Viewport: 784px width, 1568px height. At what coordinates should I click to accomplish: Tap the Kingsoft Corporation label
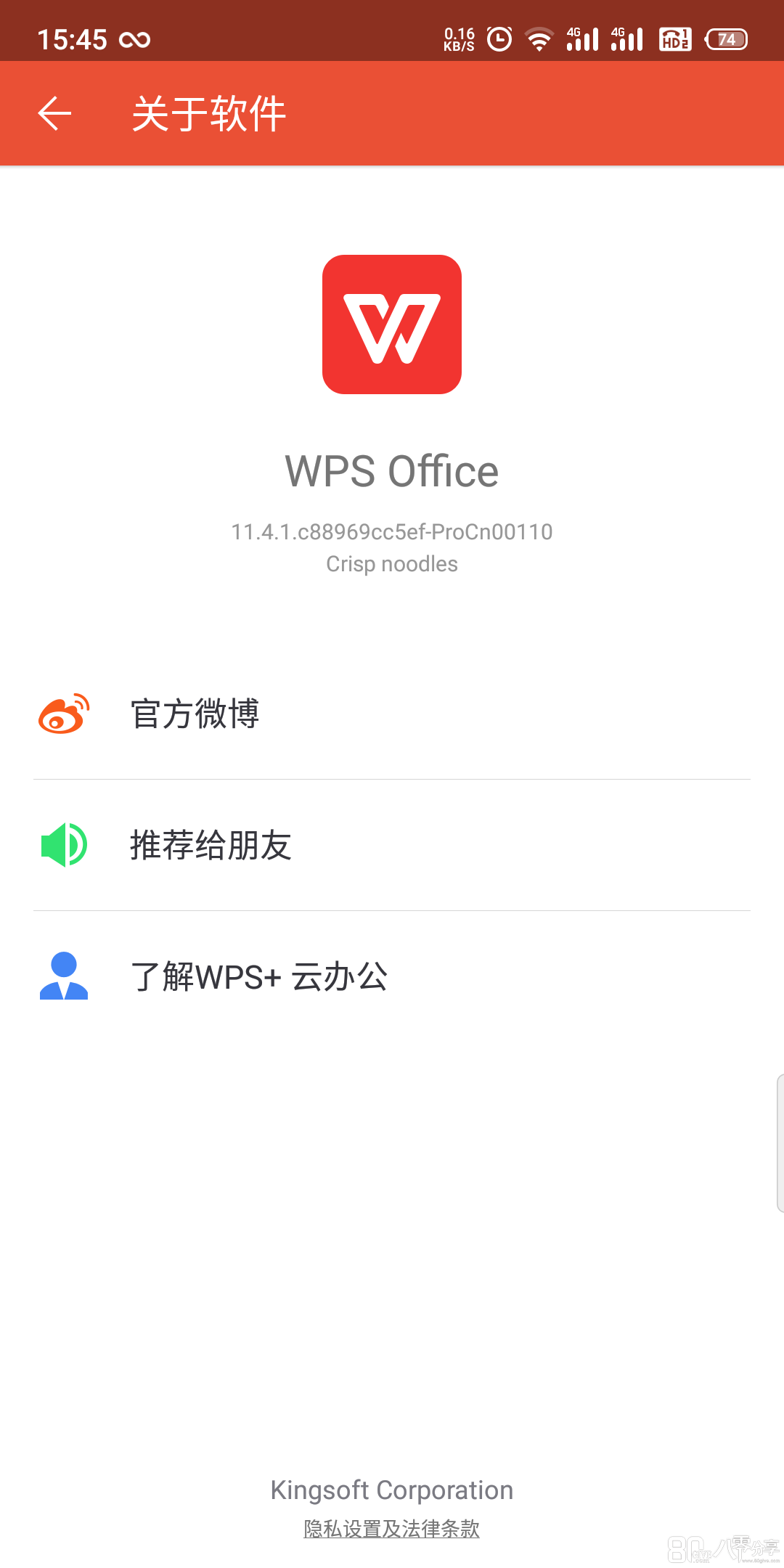392,1489
